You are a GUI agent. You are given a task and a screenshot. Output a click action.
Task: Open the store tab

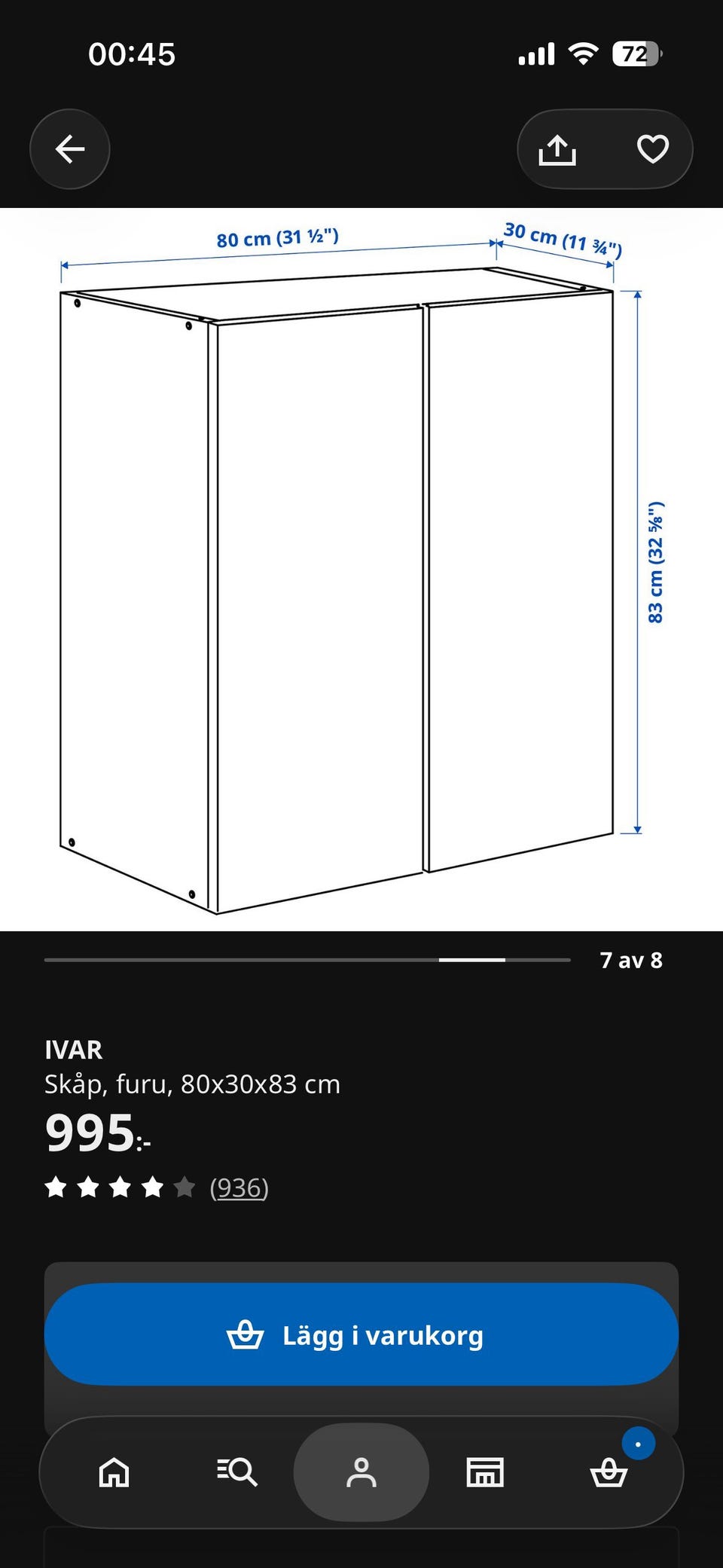coord(485,1472)
